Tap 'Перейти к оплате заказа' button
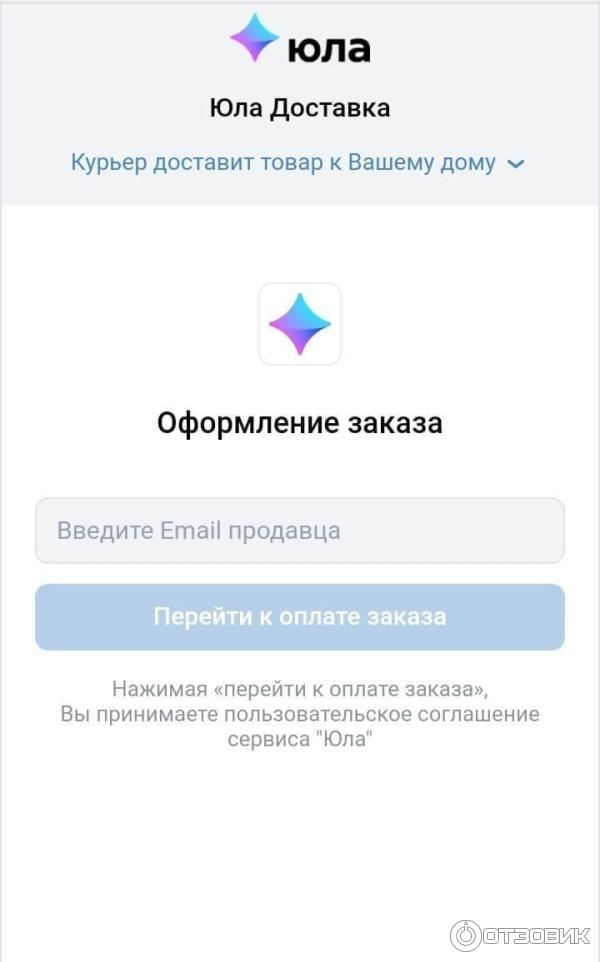Screen dimensions: 600x962 pos(300,616)
